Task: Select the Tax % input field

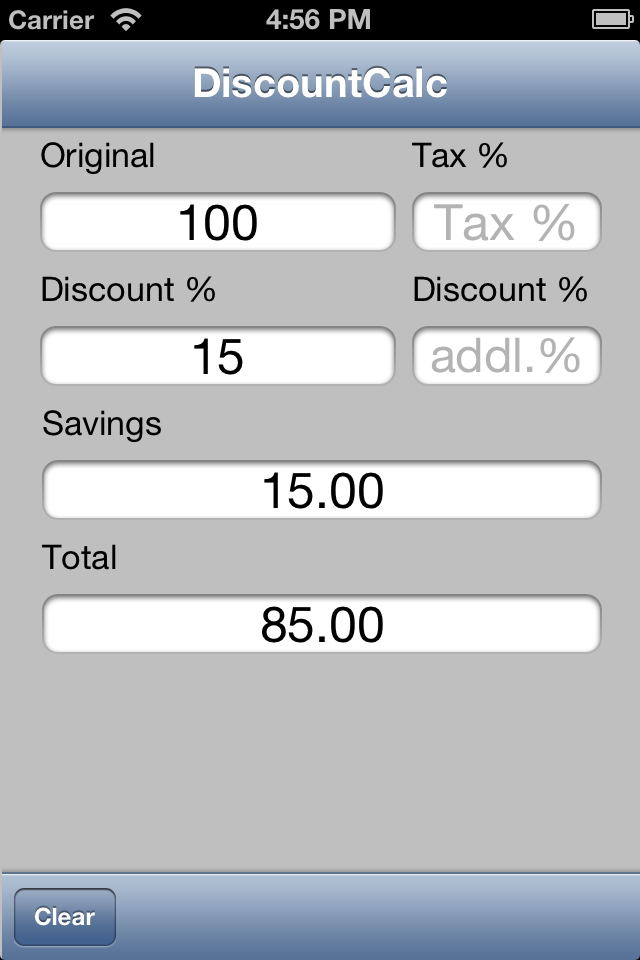Action: 506,222
